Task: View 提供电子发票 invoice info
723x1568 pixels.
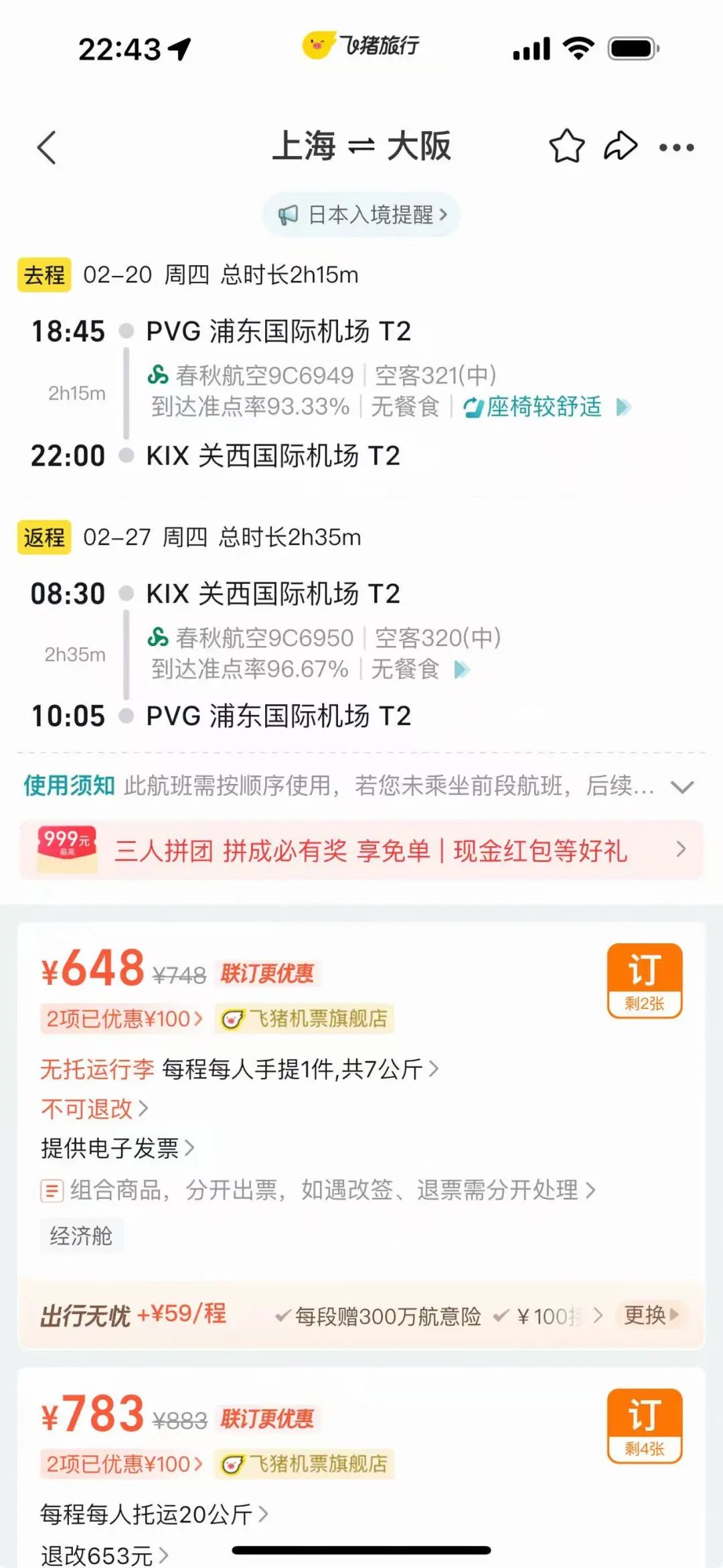Action: click(x=117, y=1148)
